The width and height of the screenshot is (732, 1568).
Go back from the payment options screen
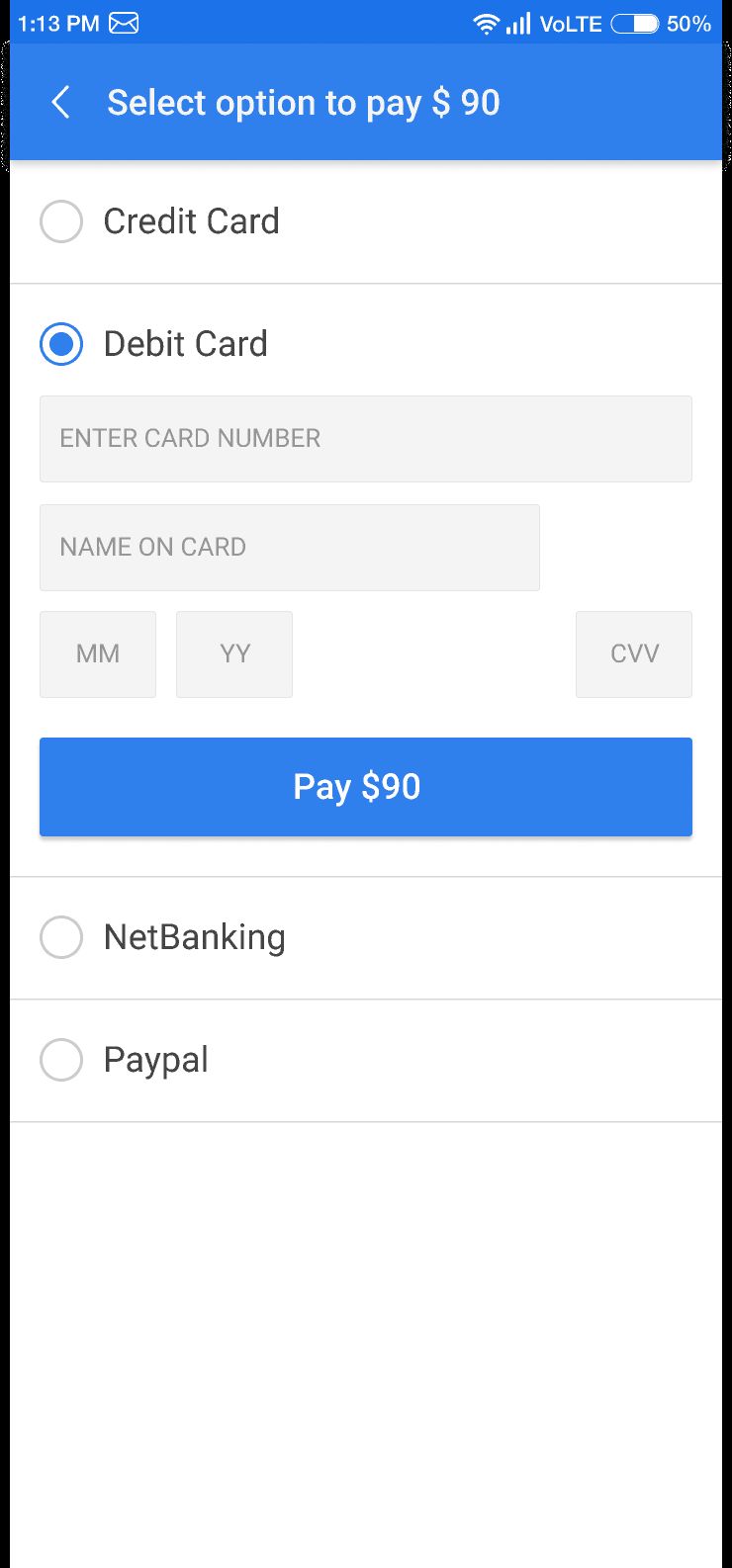[x=61, y=103]
